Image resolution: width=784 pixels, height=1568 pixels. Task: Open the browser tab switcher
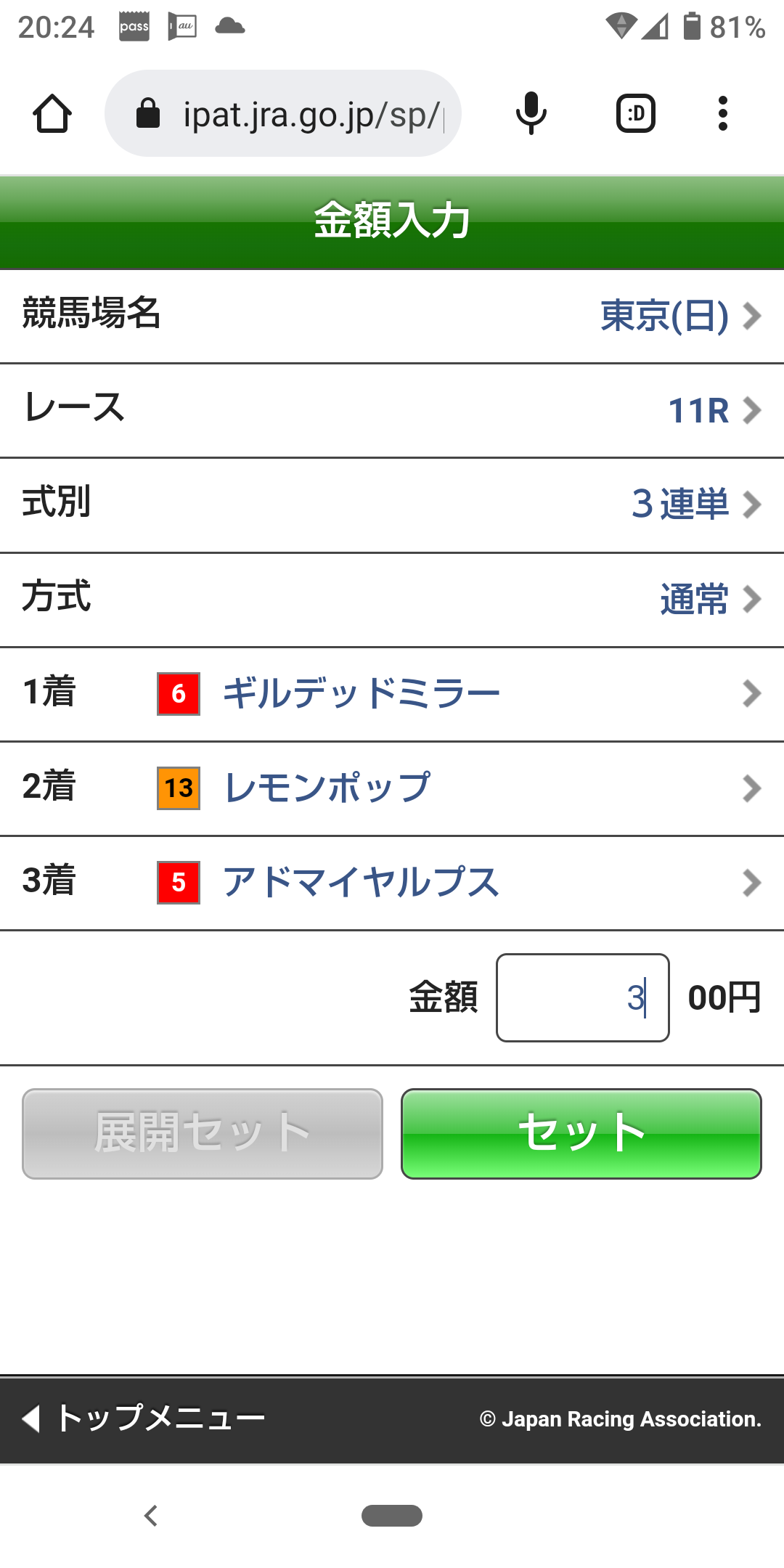(x=635, y=114)
